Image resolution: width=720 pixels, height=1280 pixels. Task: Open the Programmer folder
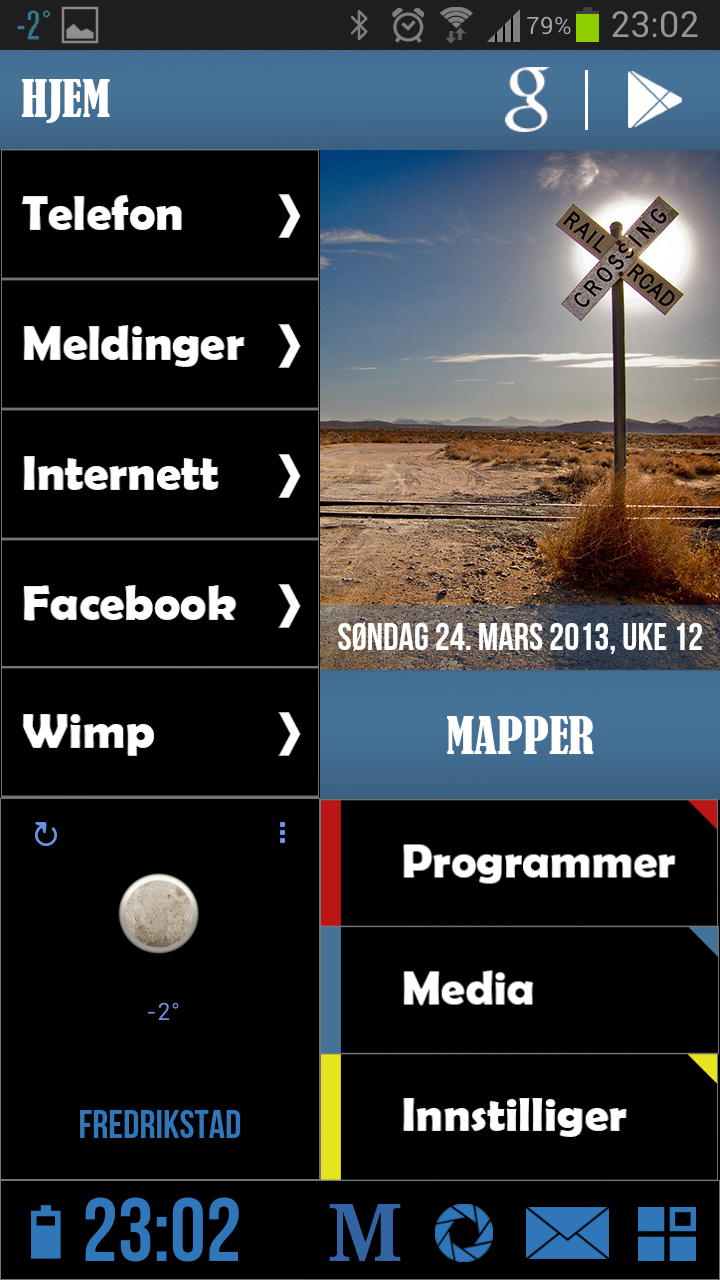520,863
